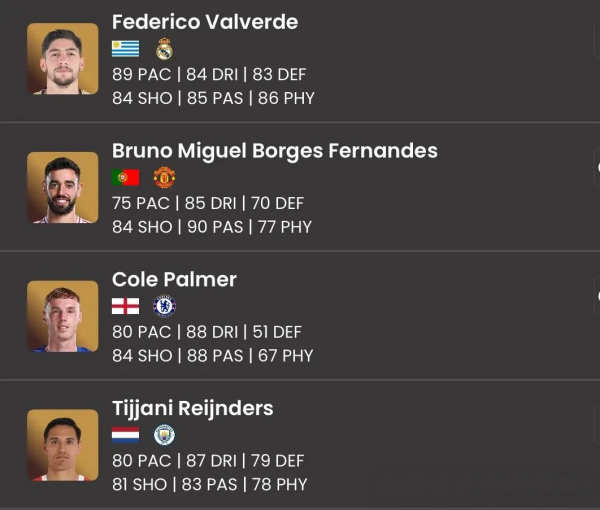Select Bruno Miguel Borges Fernandes

pyautogui.click(x=274, y=151)
